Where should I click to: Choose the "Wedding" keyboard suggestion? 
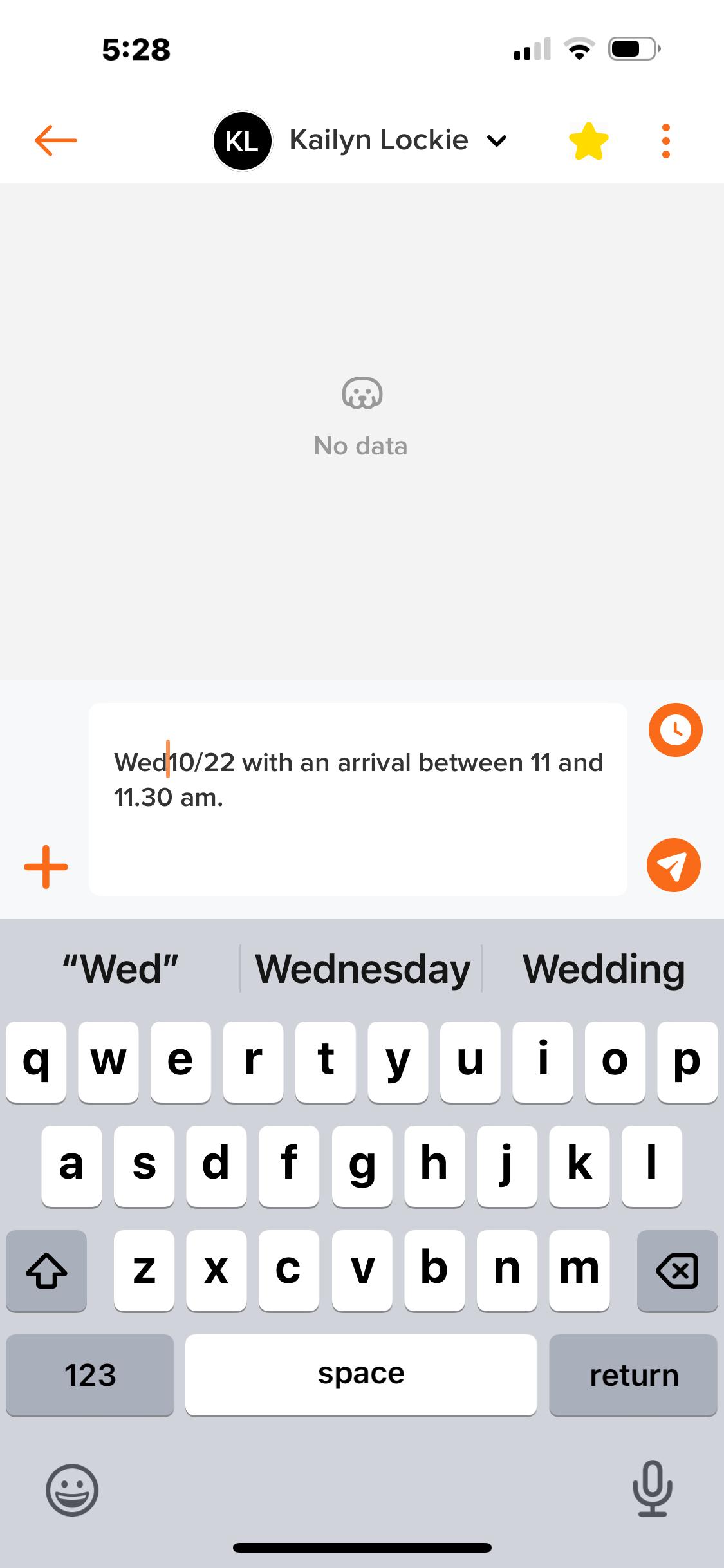click(x=603, y=969)
